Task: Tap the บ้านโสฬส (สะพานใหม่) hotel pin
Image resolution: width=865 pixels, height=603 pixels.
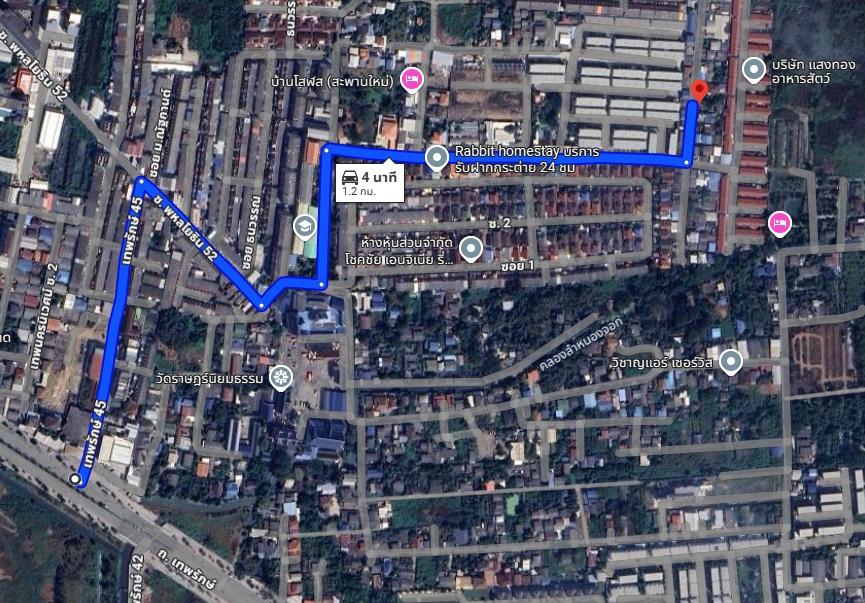Action: coord(409,79)
